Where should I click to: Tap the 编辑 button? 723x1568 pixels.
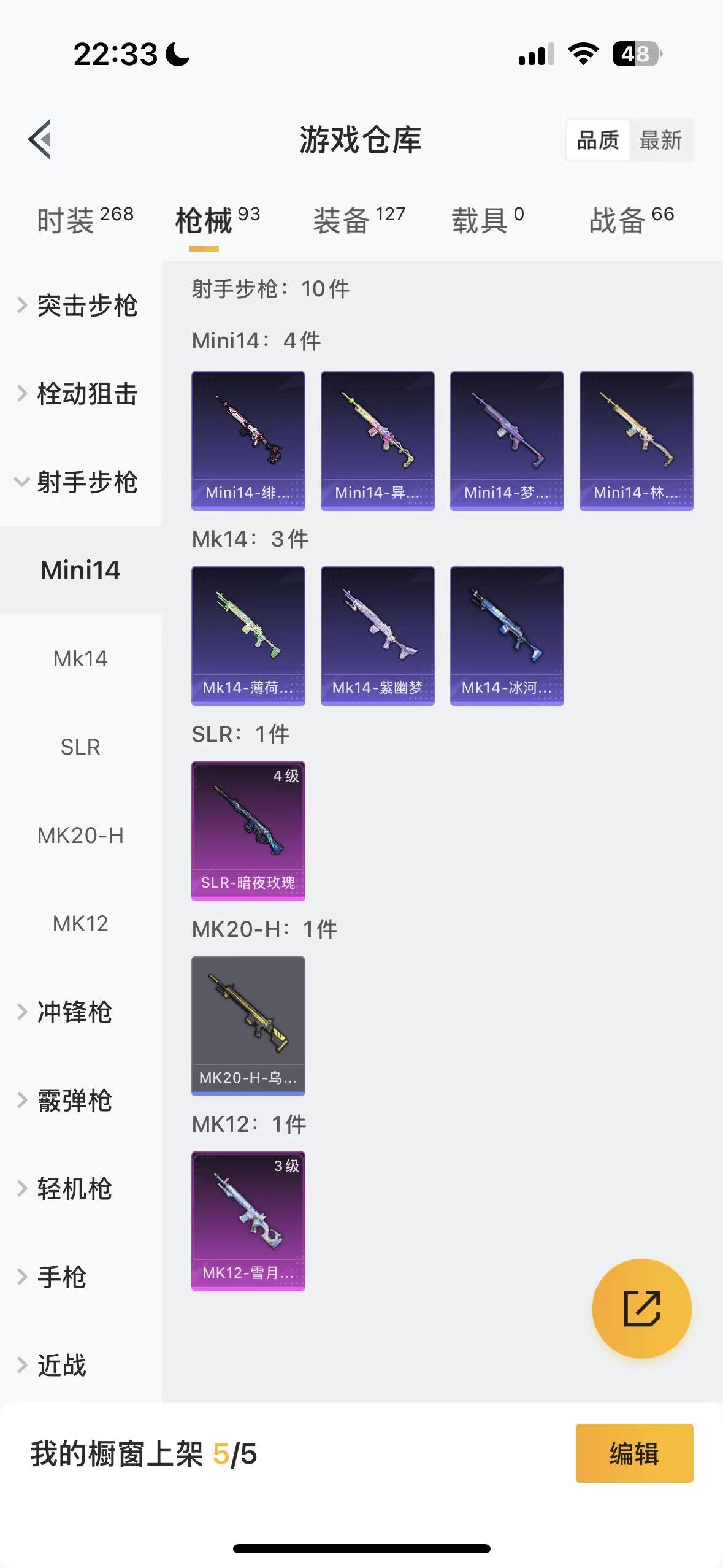tap(634, 1453)
